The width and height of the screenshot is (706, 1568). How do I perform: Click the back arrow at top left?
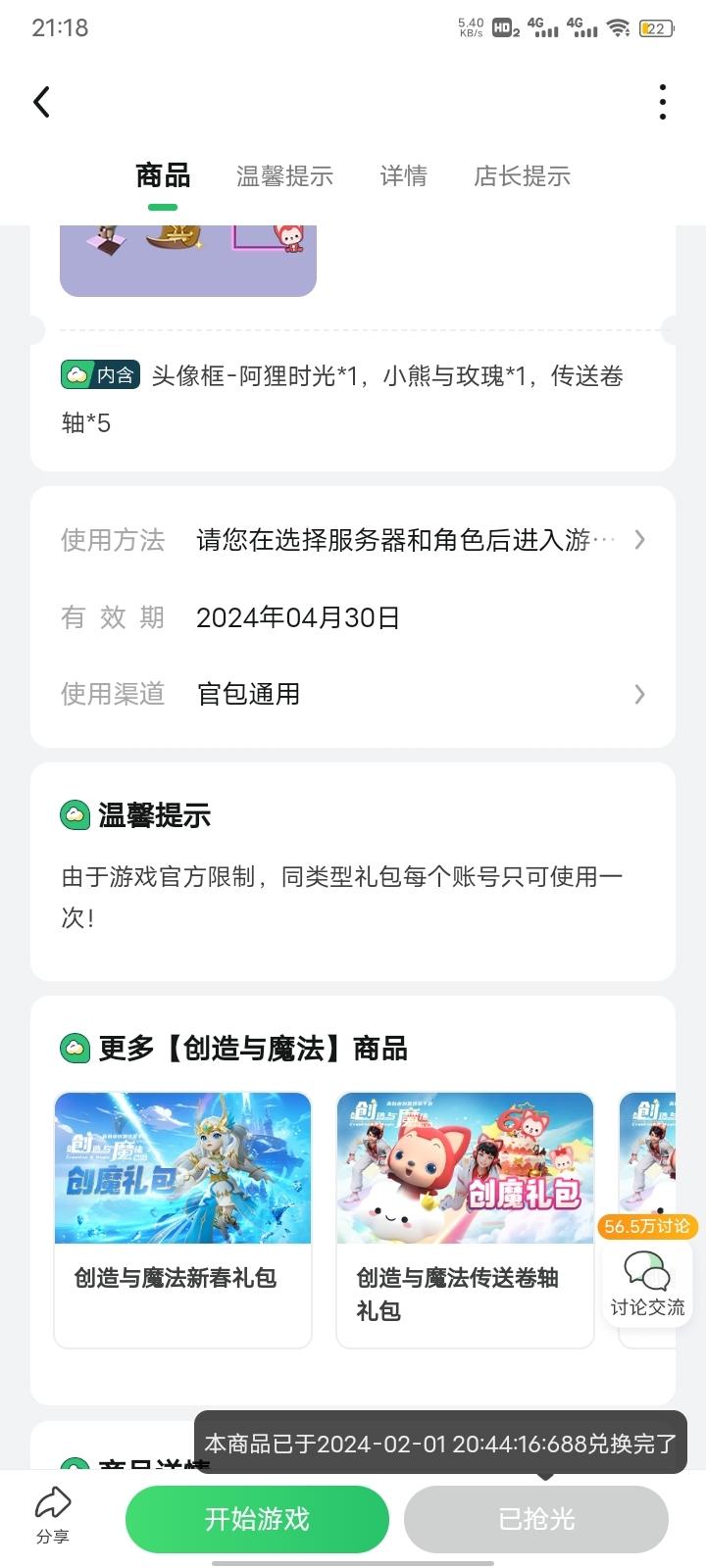click(41, 101)
